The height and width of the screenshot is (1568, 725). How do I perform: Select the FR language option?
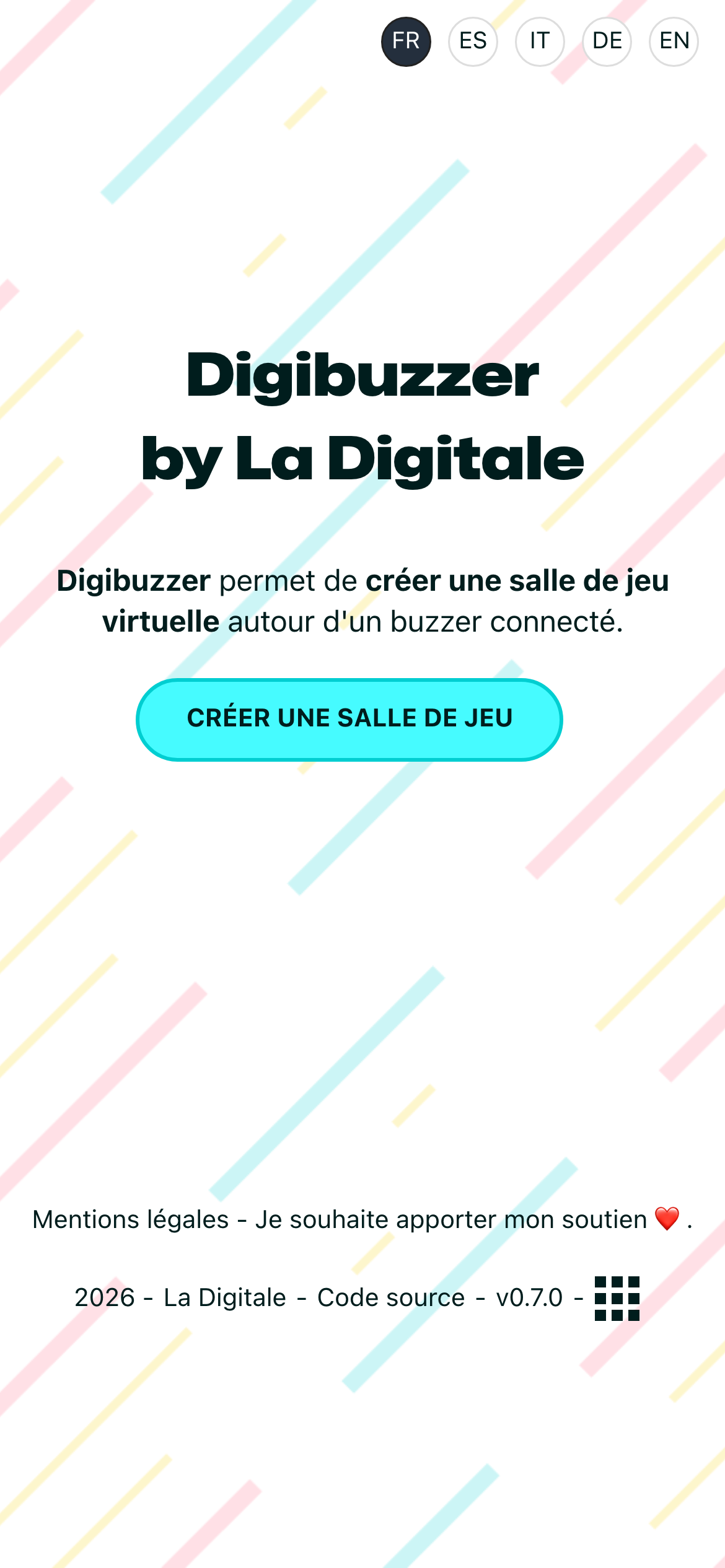[406, 41]
